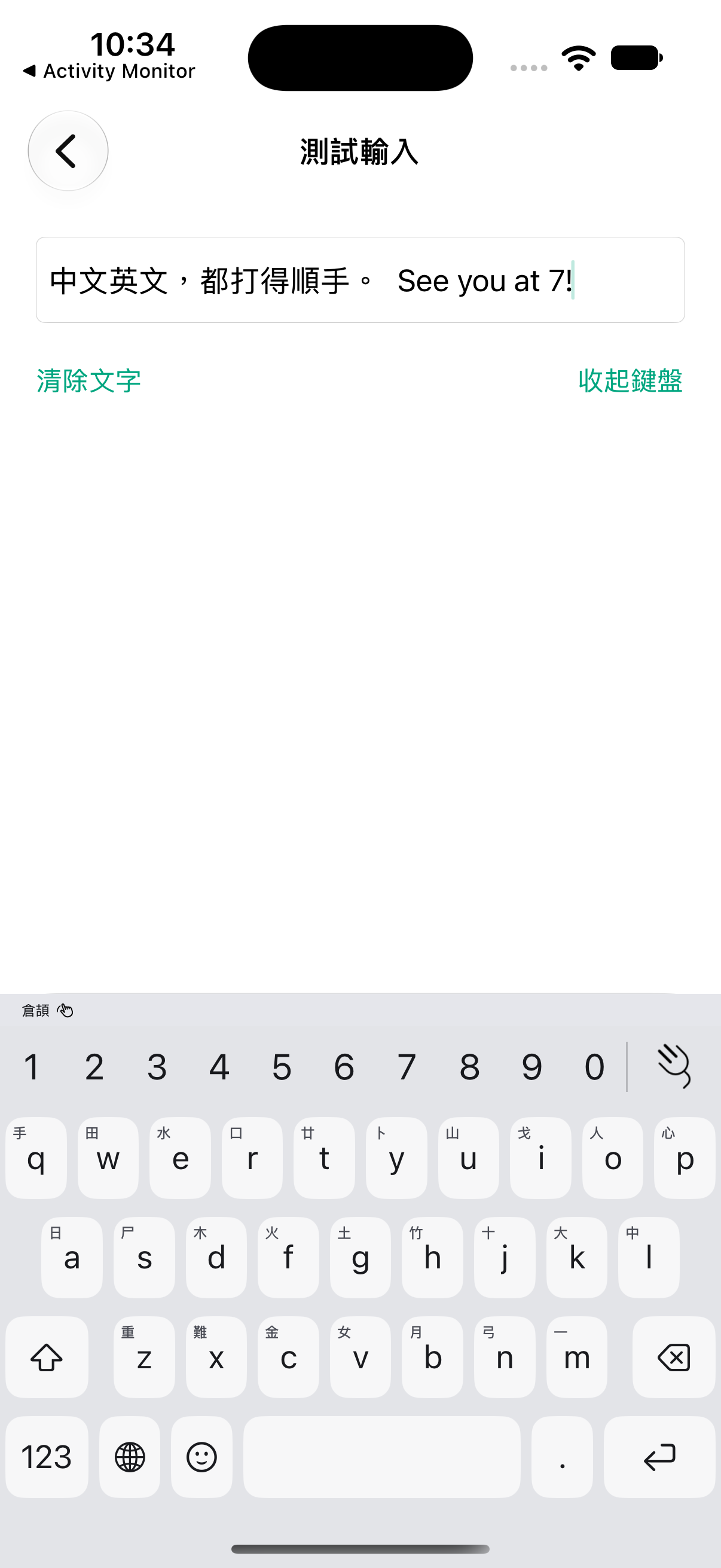This screenshot has height=1568, width=721.
Task: Switch to the 123 symbols keyboard
Action: click(47, 1457)
